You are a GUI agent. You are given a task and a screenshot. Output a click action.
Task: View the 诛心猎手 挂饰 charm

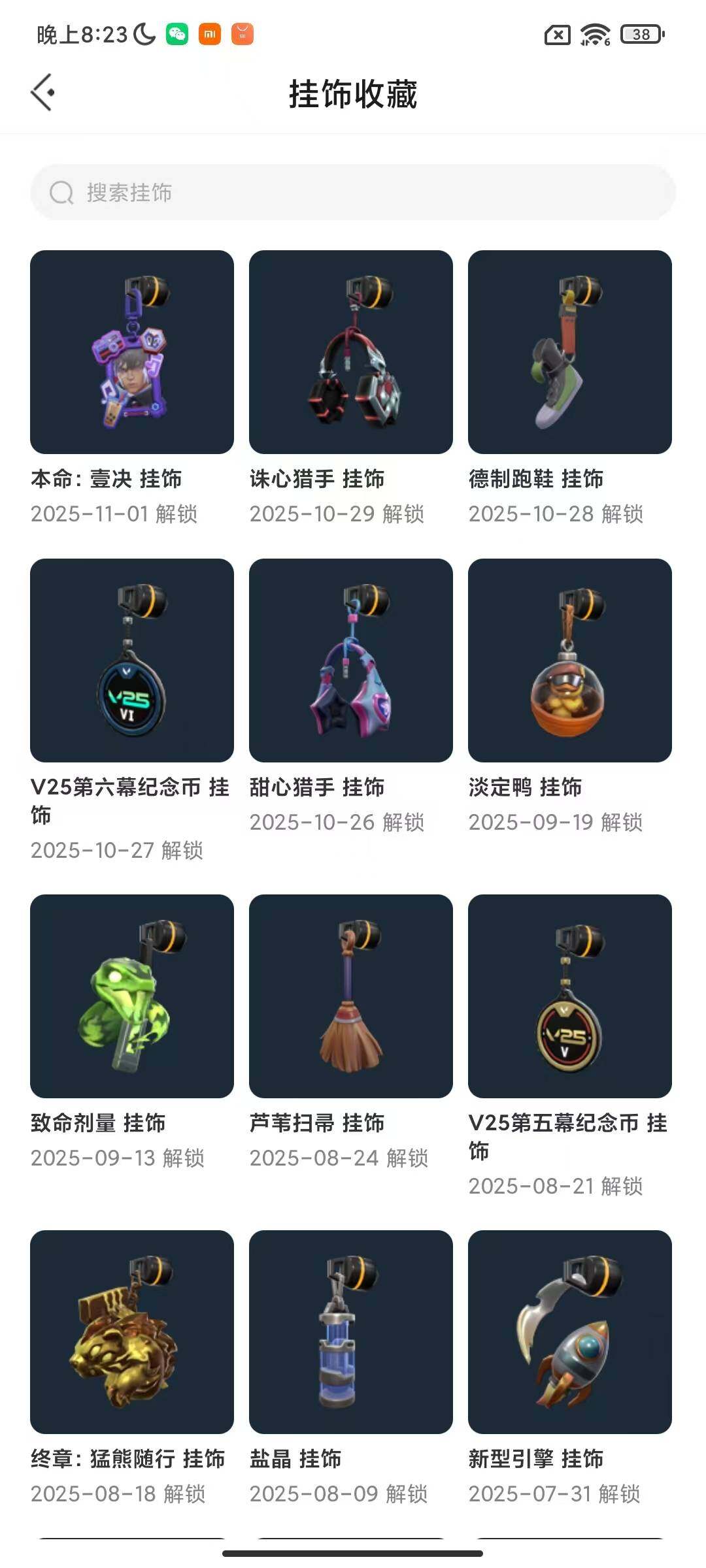click(351, 352)
